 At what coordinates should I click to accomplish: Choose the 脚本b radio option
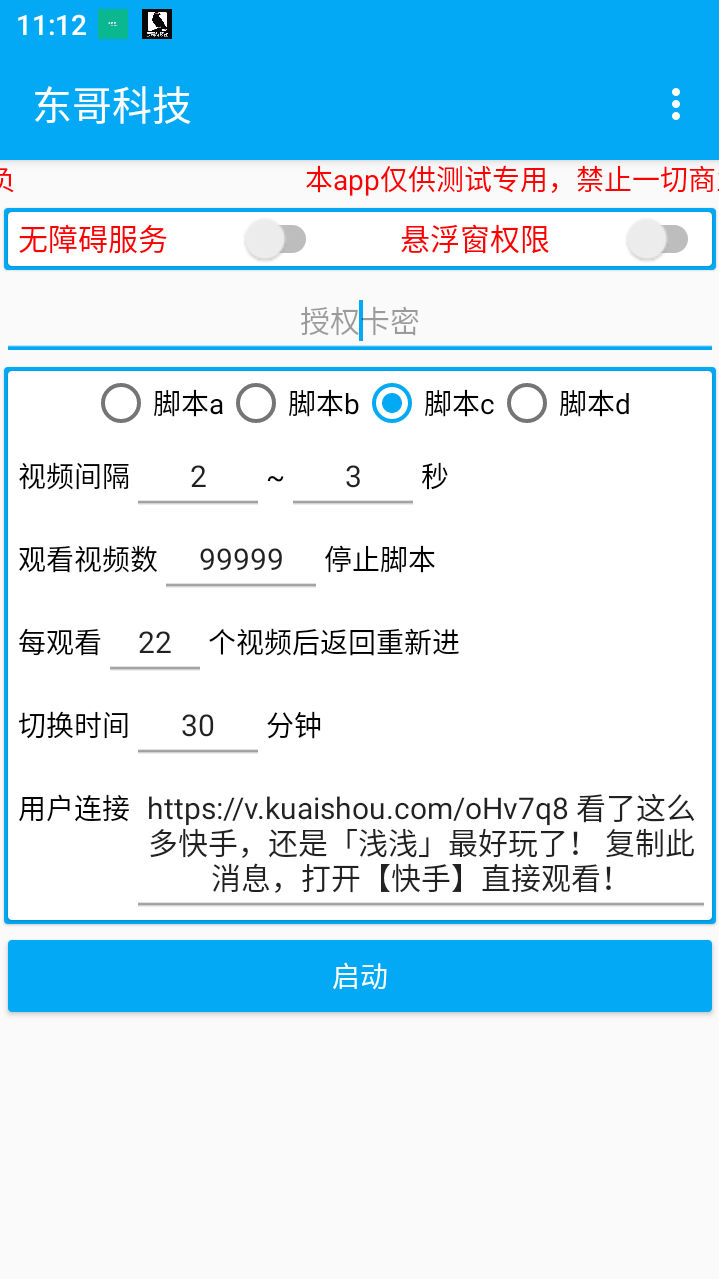click(x=256, y=404)
